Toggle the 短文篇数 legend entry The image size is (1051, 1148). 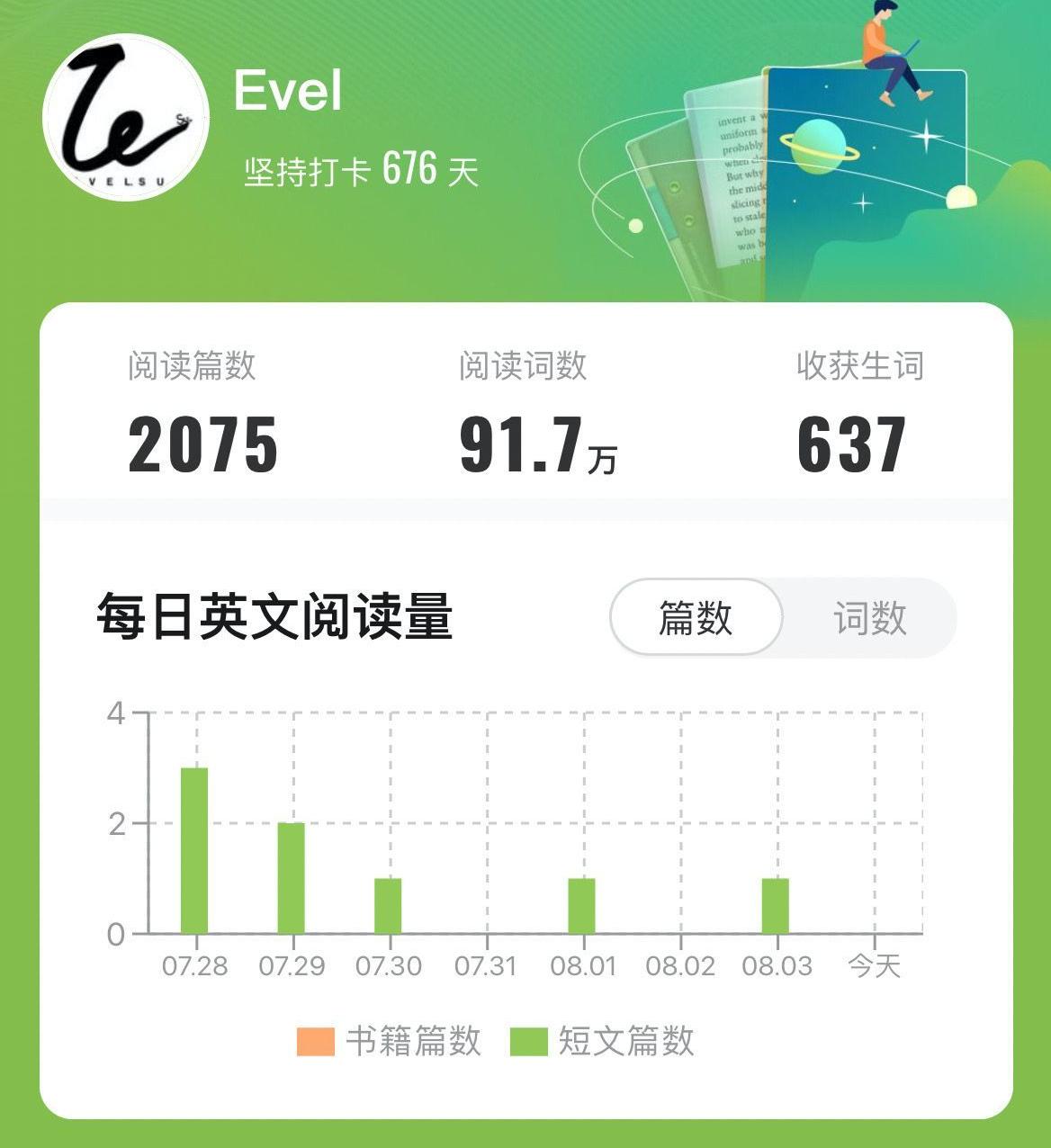(594, 1039)
